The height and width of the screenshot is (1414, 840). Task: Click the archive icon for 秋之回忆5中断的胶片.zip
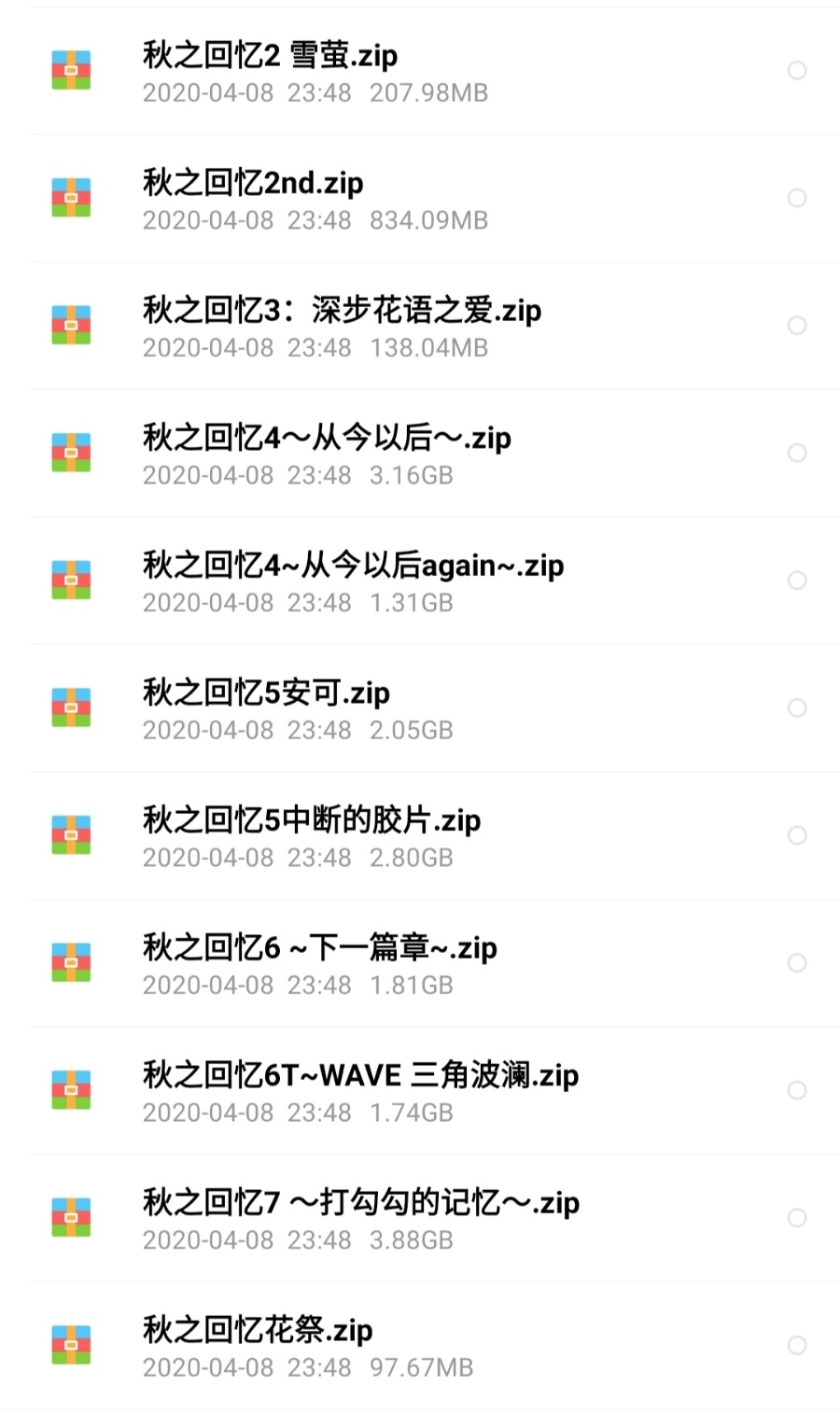point(70,835)
